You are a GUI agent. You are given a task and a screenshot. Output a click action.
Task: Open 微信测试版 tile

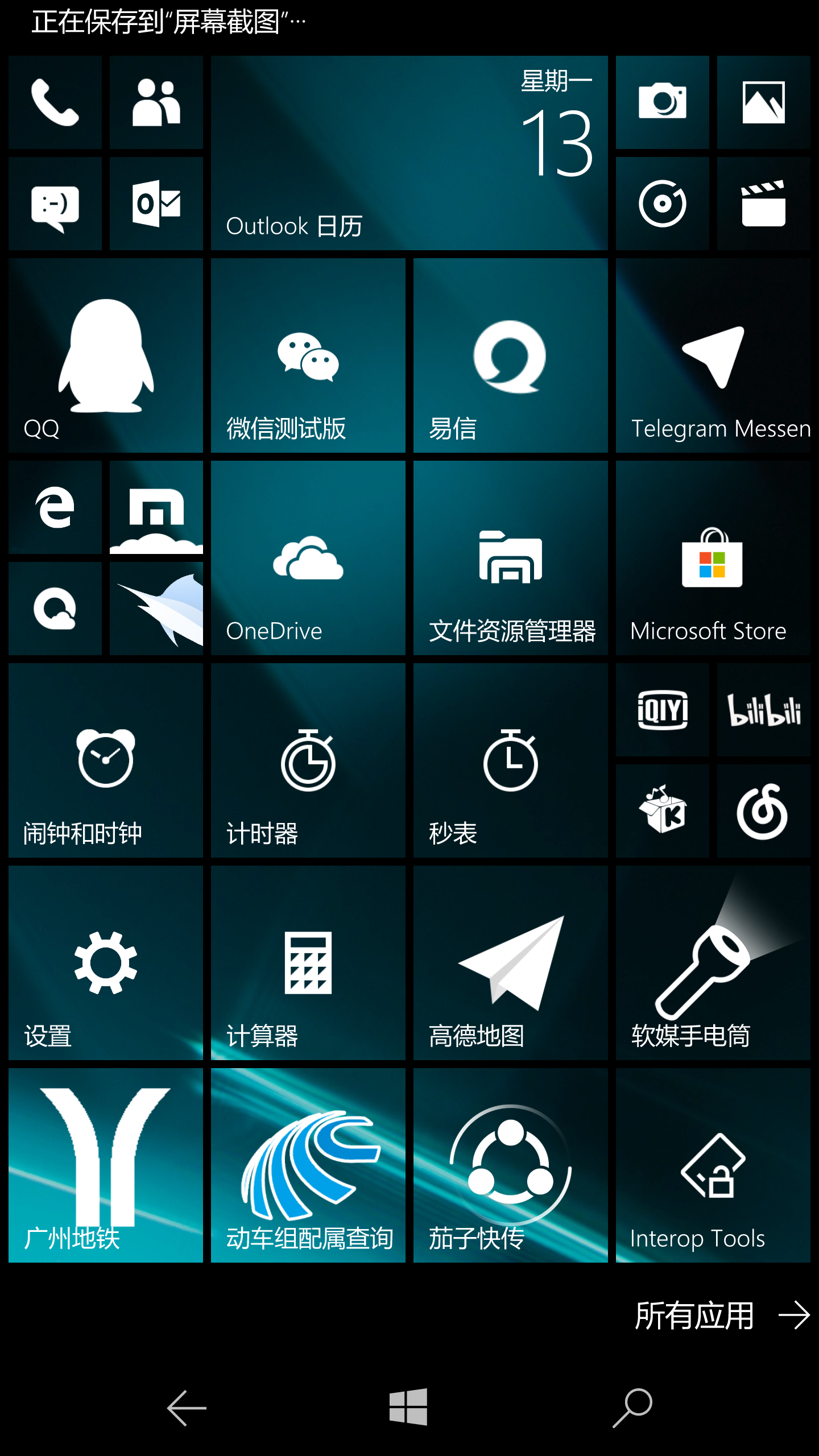coord(308,355)
